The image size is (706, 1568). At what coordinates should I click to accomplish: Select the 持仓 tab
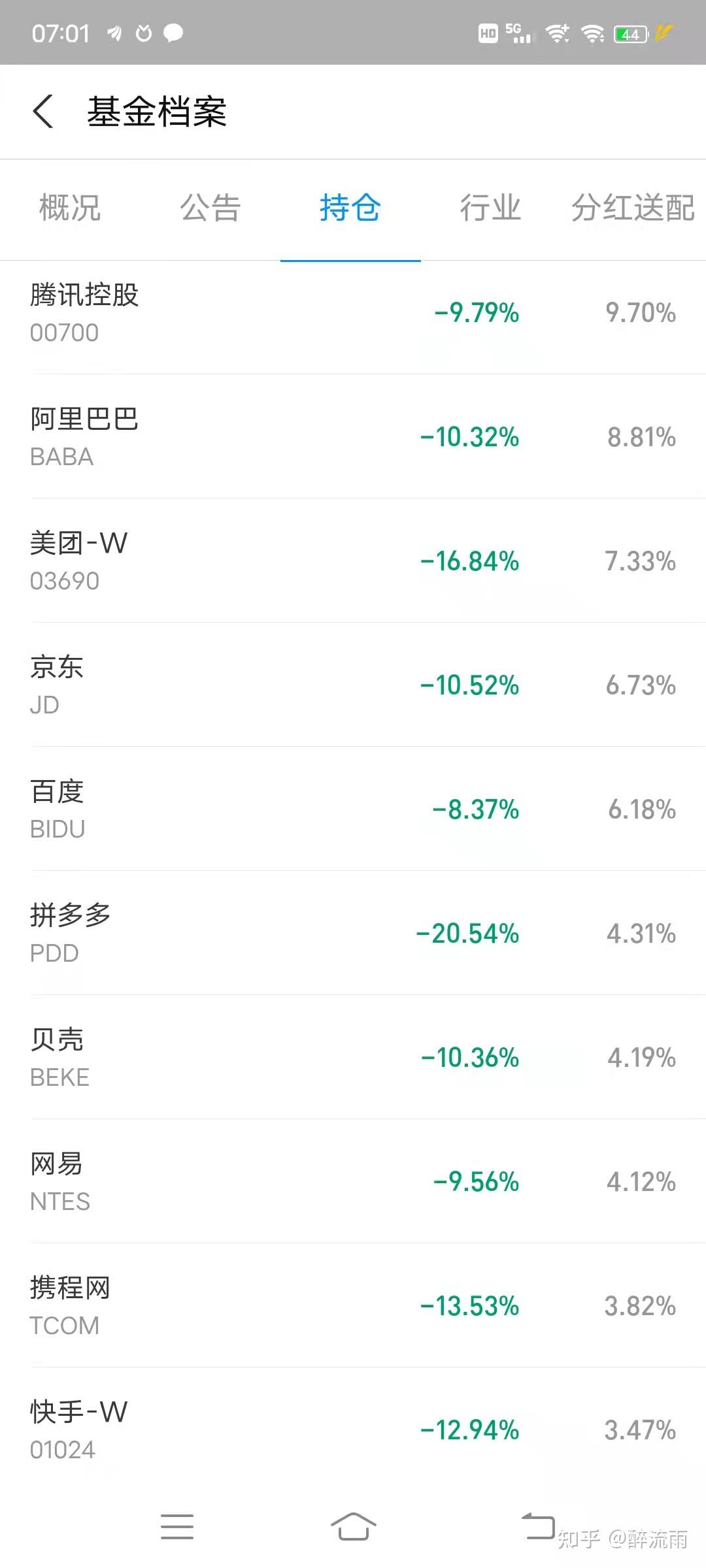[350, 208]
